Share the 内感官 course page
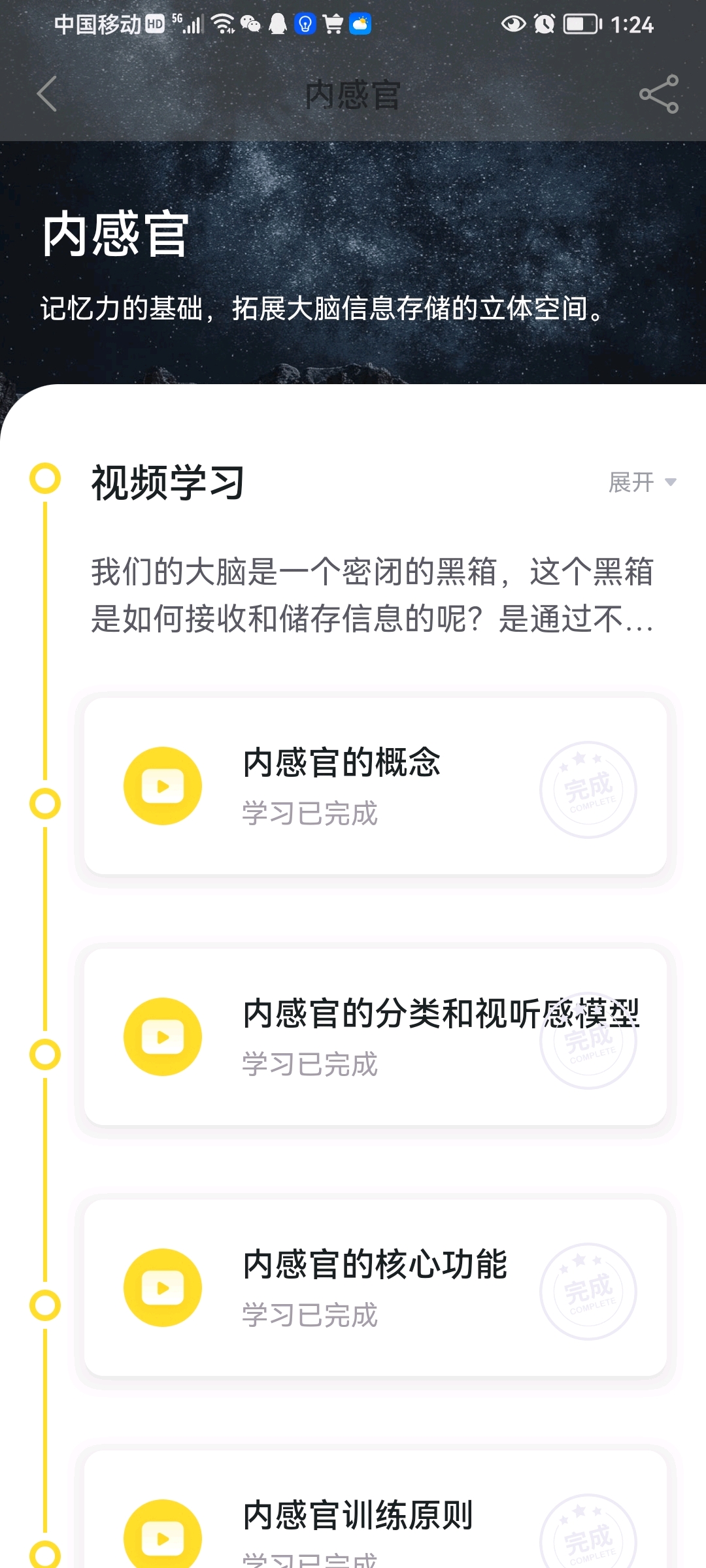 658,94
